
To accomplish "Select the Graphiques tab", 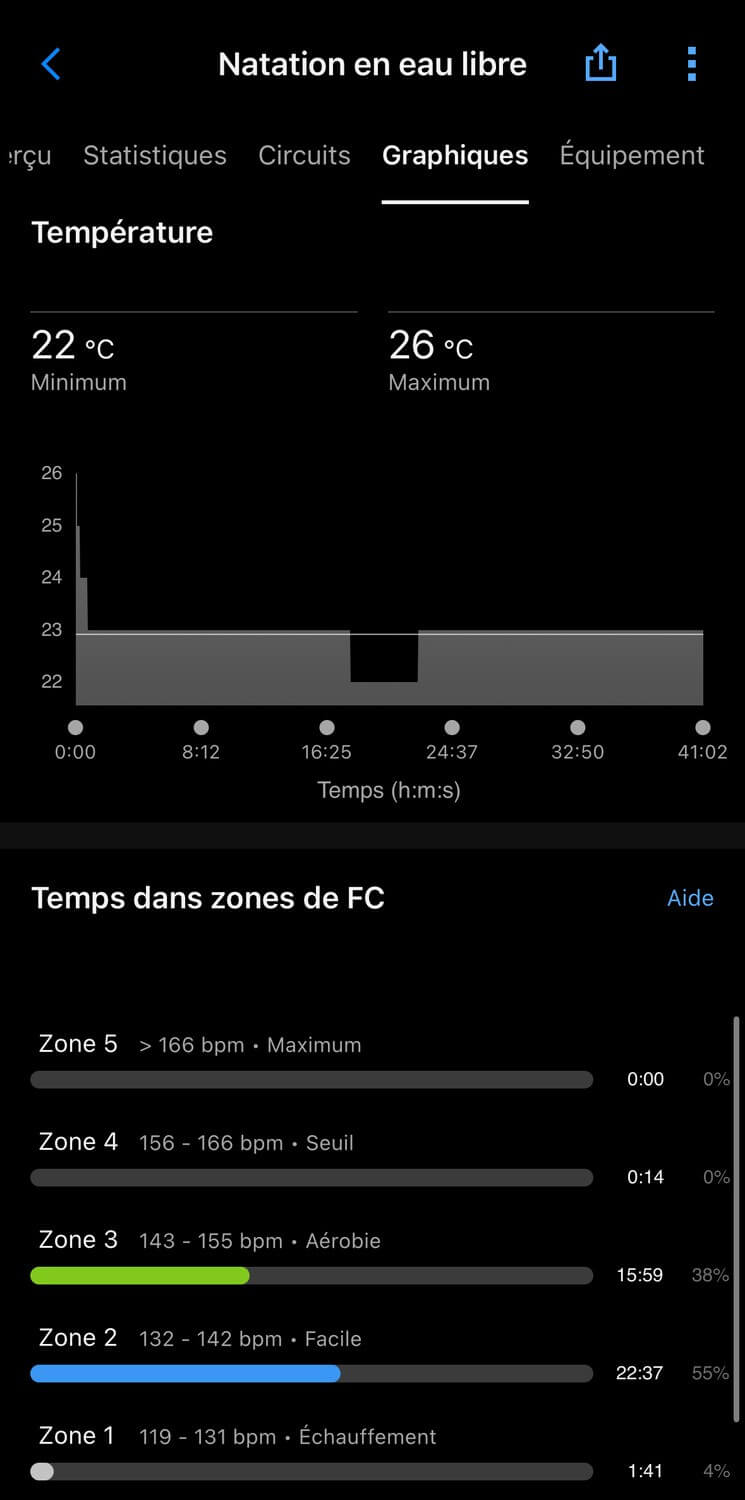I will point(455,155).
